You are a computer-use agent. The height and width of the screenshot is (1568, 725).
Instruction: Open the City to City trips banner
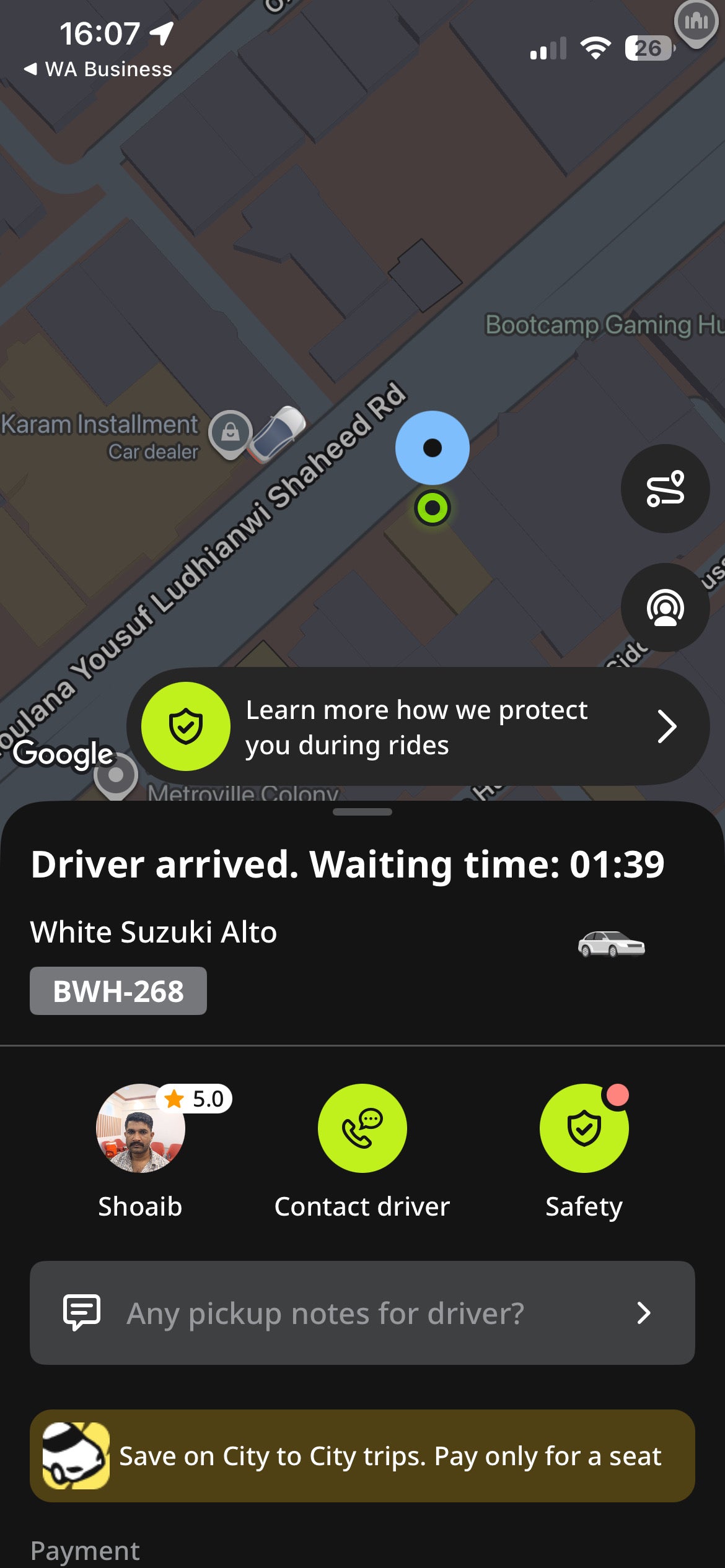(x=362, y=1455)
